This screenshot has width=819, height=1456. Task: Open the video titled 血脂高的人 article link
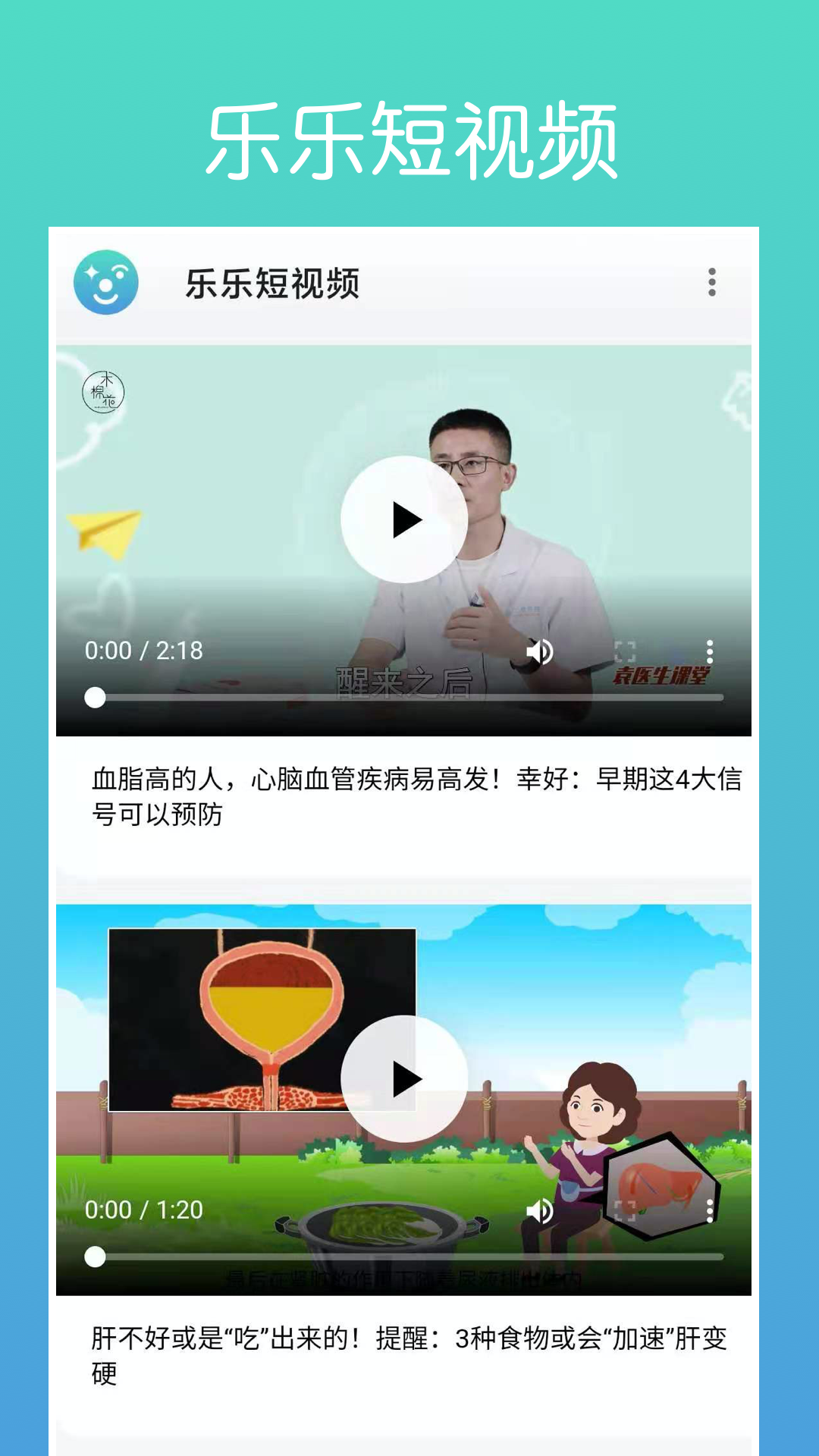tap(409, 795)
